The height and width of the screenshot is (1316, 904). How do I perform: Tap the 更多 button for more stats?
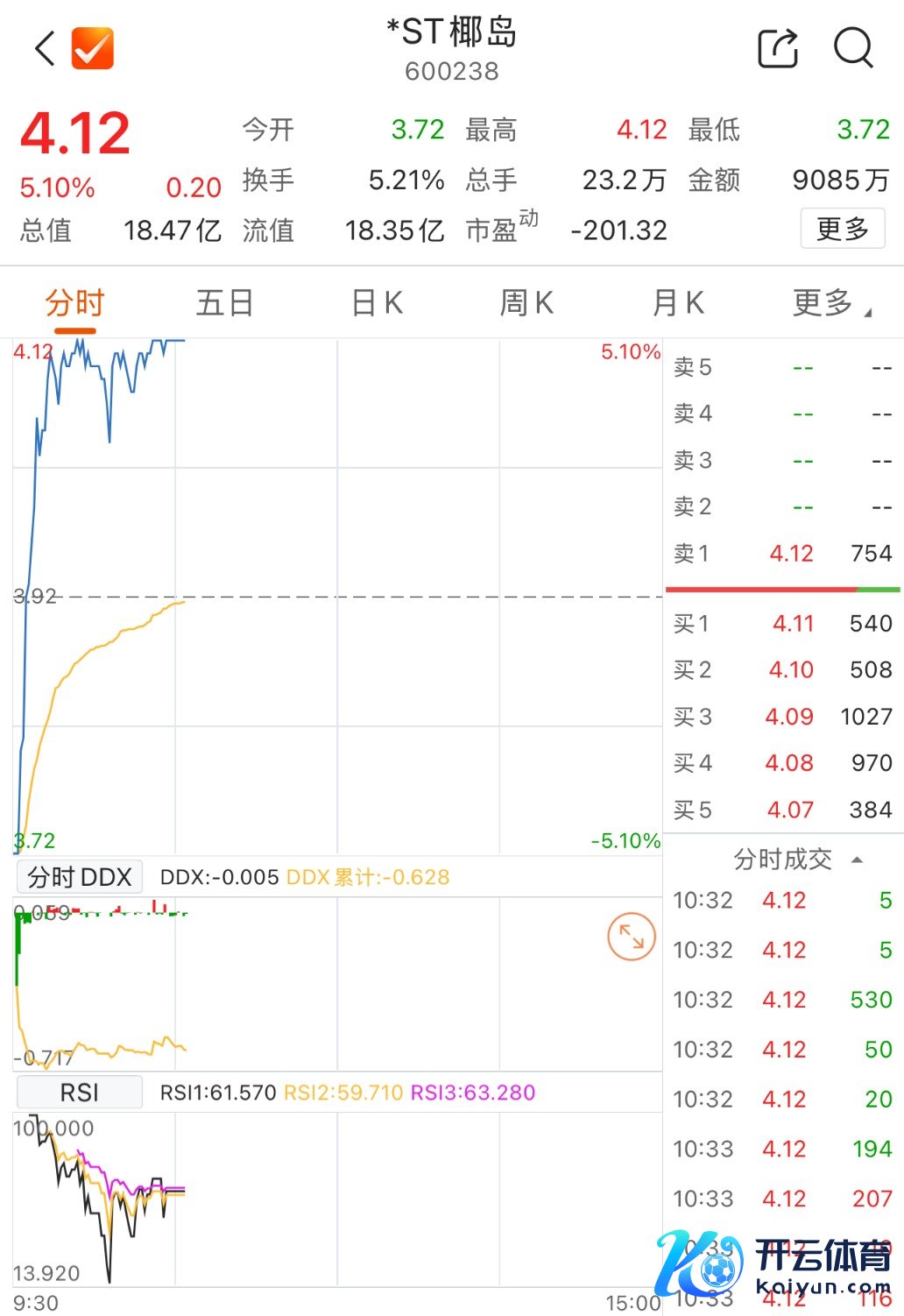coord(842,229)
